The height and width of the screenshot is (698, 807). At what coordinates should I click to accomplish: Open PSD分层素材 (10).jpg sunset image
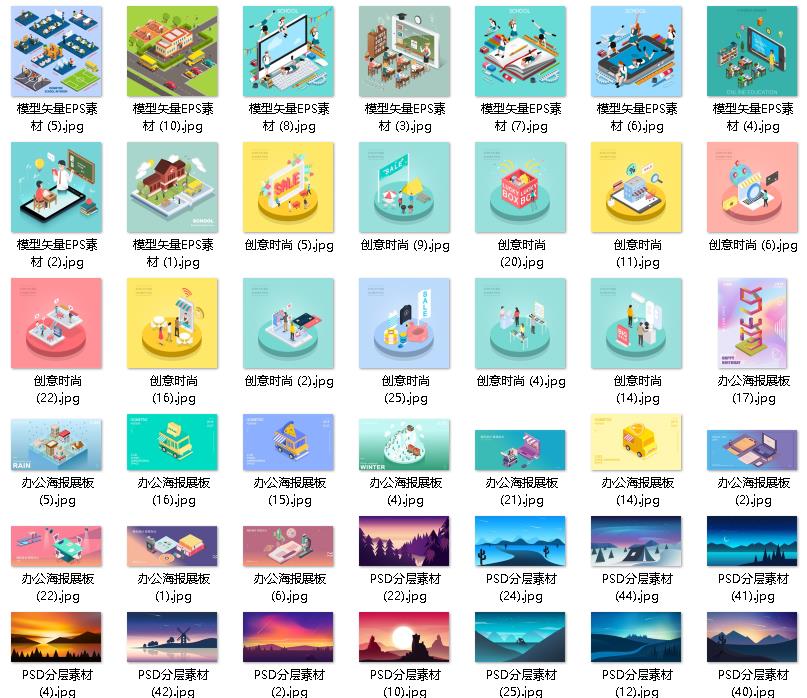coord(406,637)
